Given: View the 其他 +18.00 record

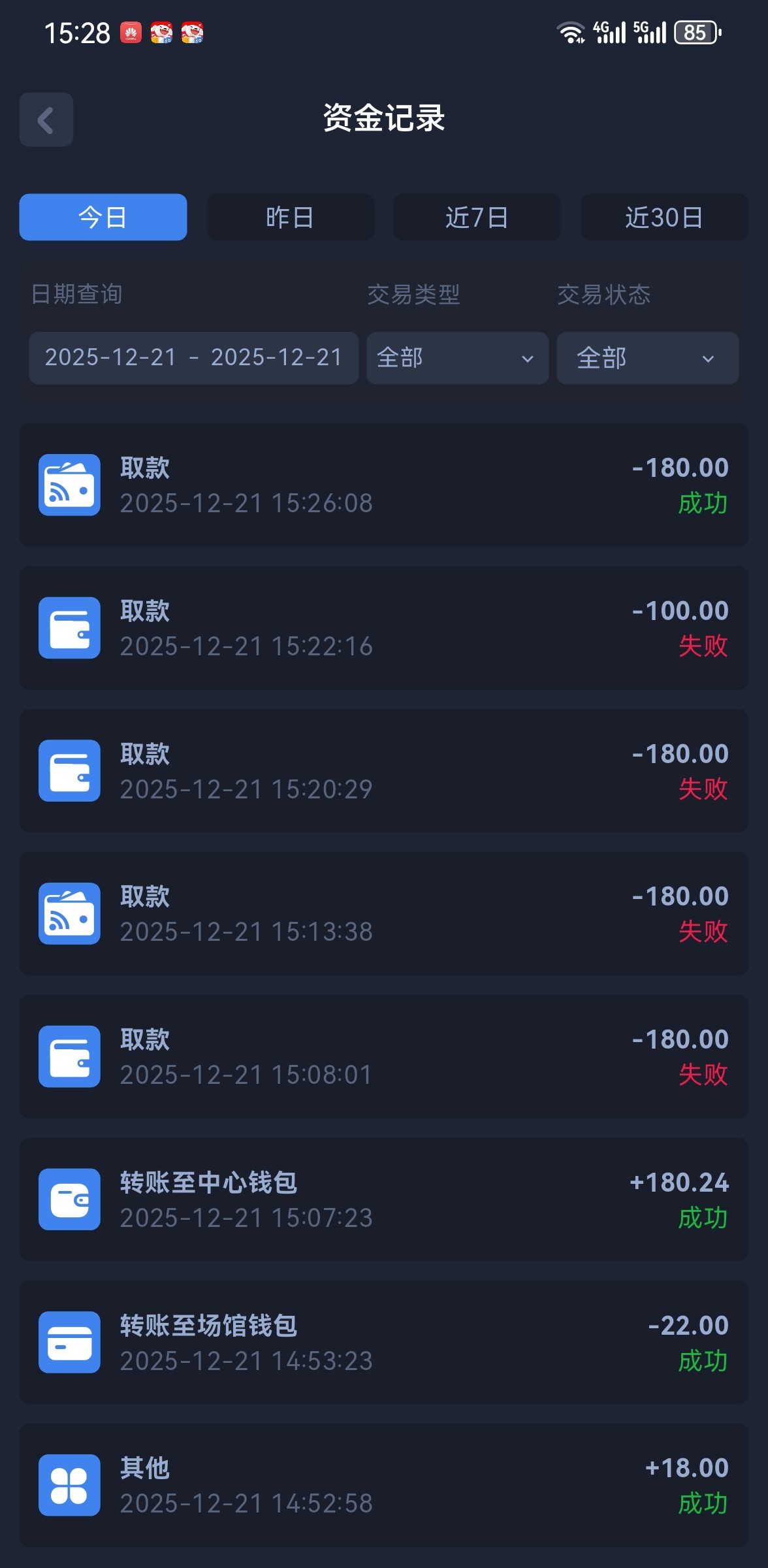Looking at the screenshot, I should (x=383, y=1485).
